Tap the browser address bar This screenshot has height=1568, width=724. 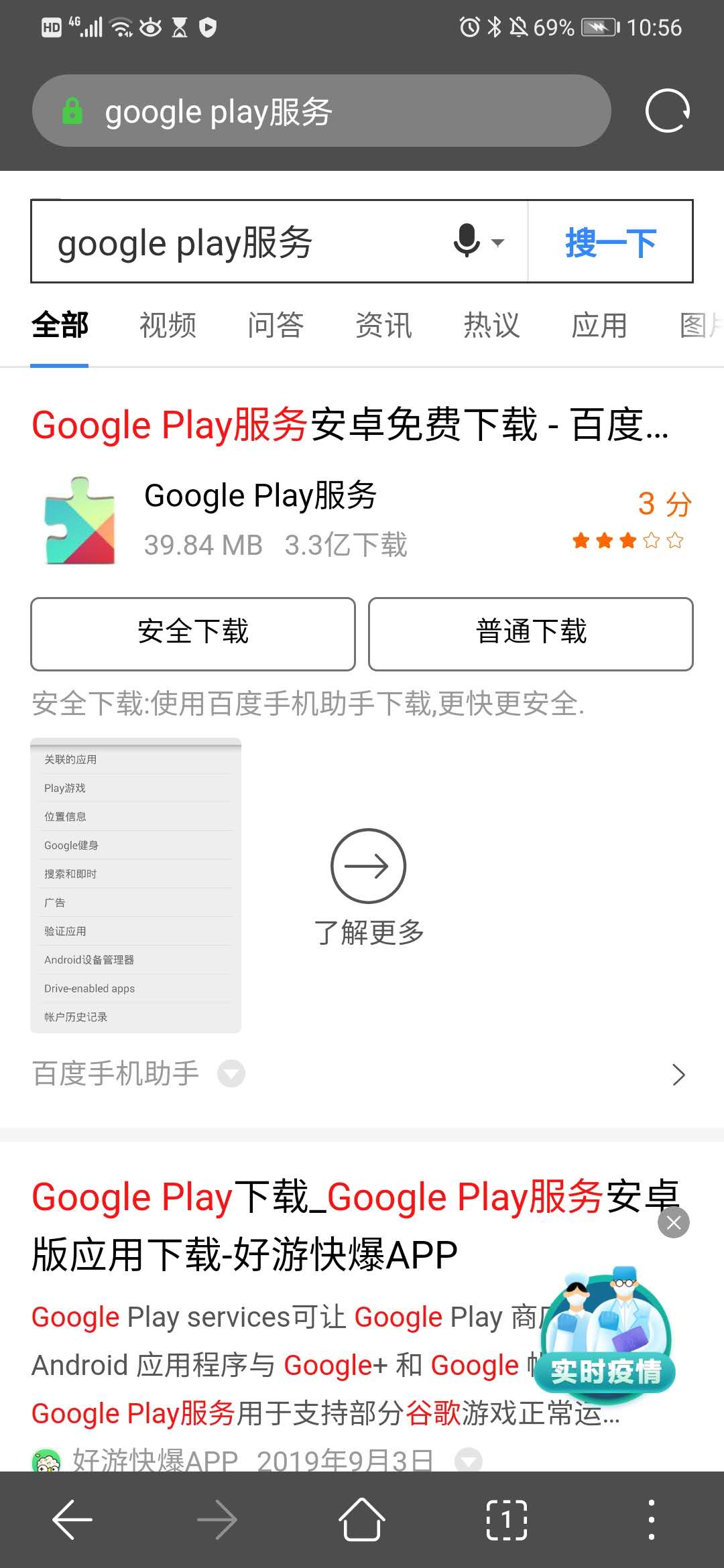tap(322, 111)
